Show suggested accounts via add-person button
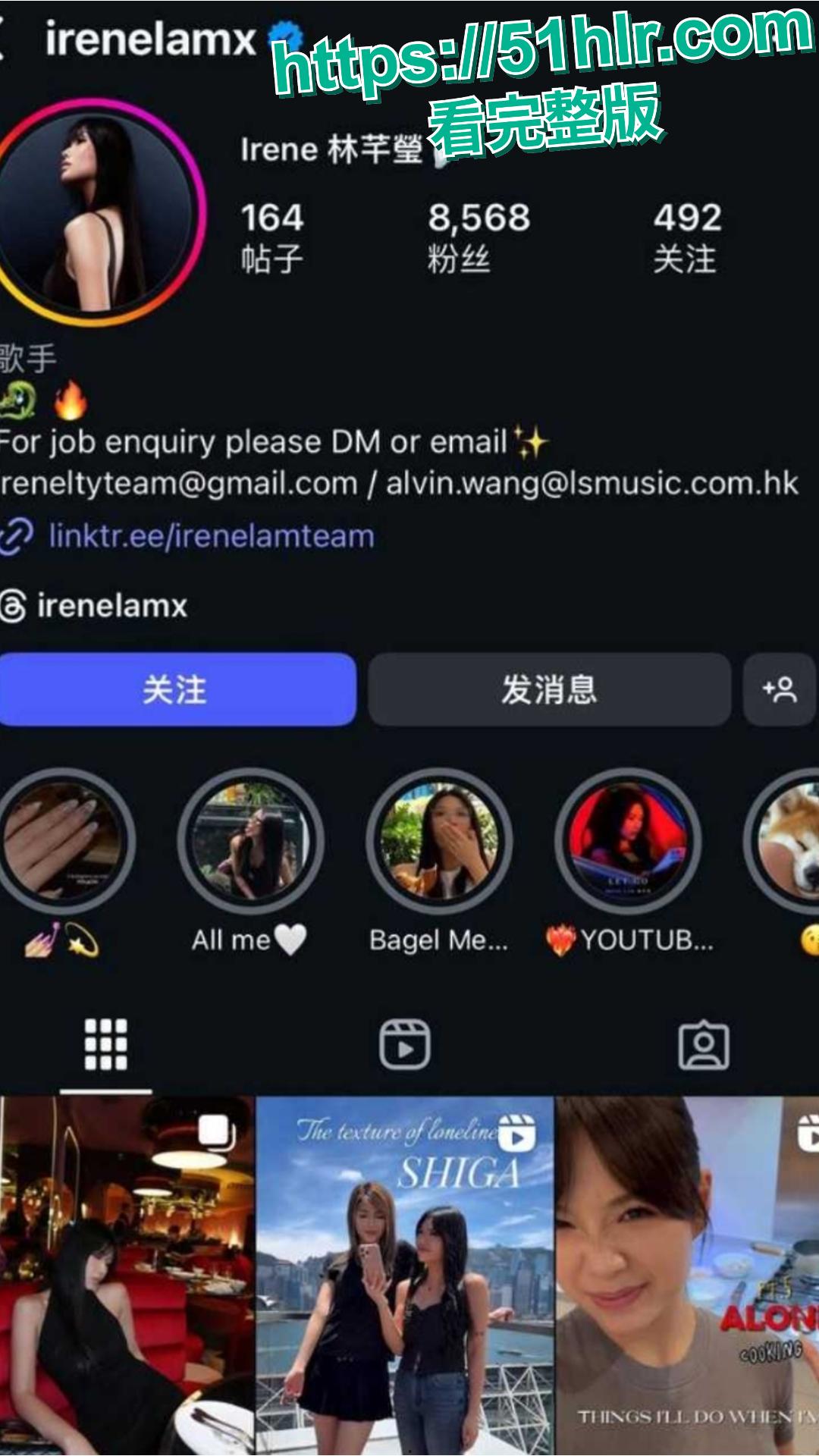 [x=779, y=689]
